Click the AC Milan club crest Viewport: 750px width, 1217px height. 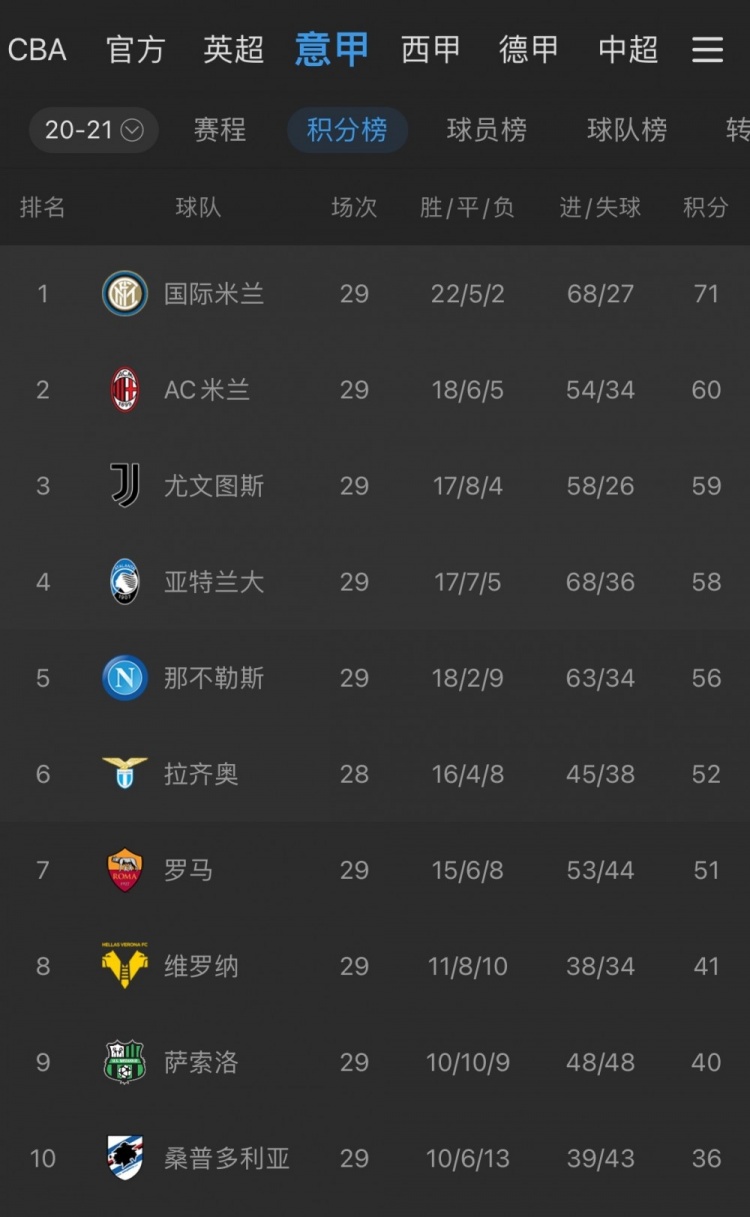[124, 389]
